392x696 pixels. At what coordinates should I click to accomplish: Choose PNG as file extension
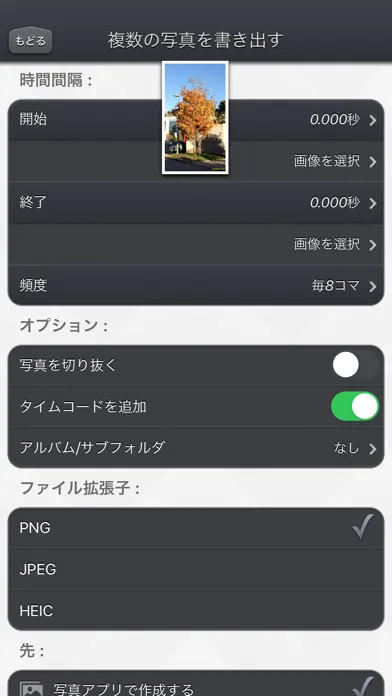tap(196, 528)
